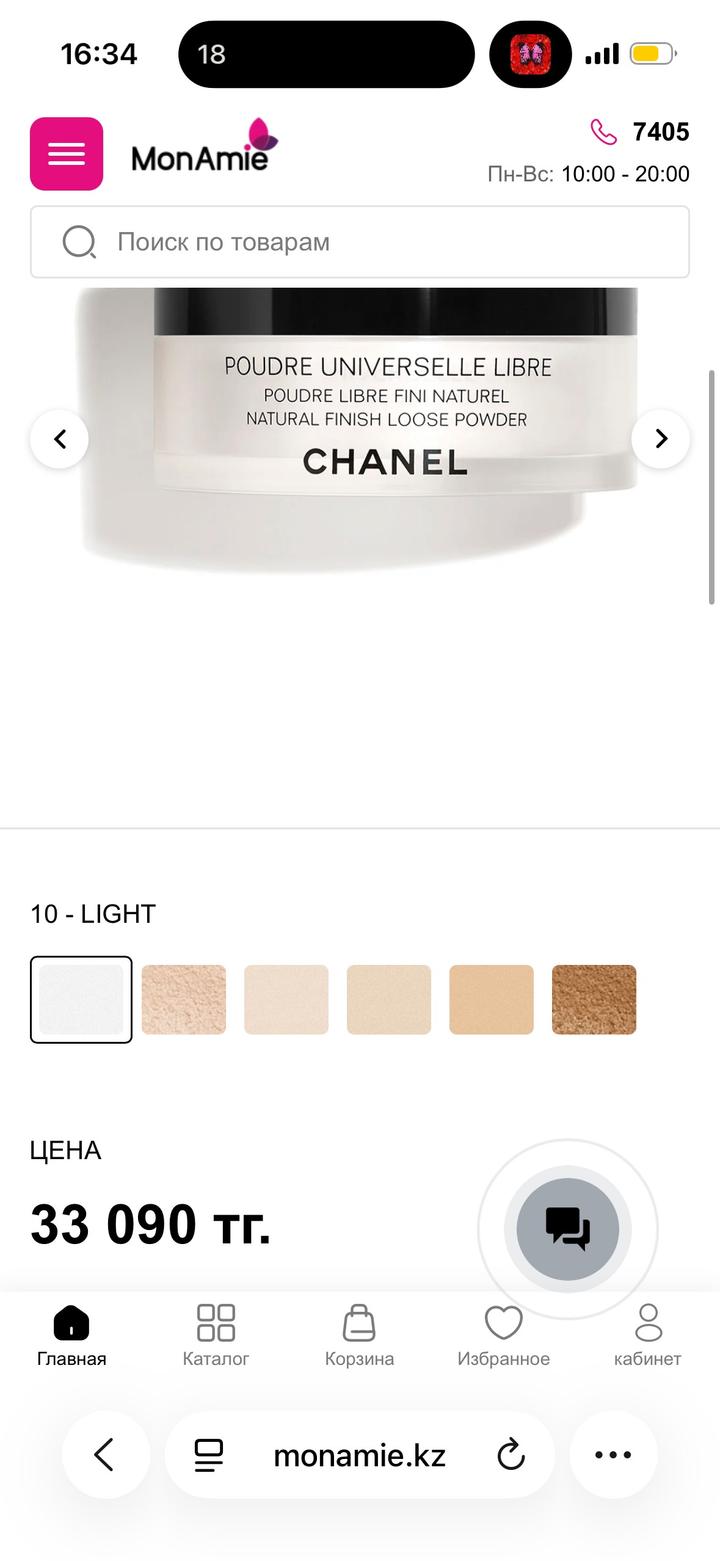720x1561 pixels.
Task: Call the 7405 phone number
Action: pos(641,132)
